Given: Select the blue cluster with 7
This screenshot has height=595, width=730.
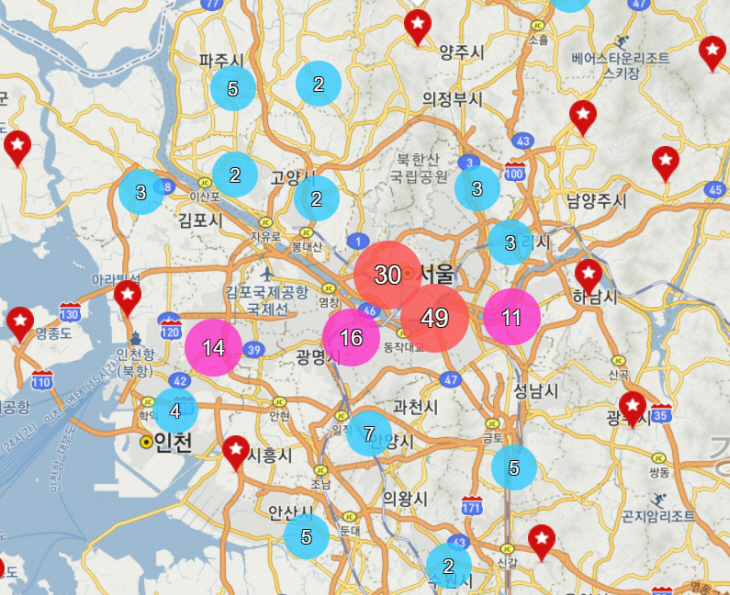Looking at the screenshot, I should point(369,434).
